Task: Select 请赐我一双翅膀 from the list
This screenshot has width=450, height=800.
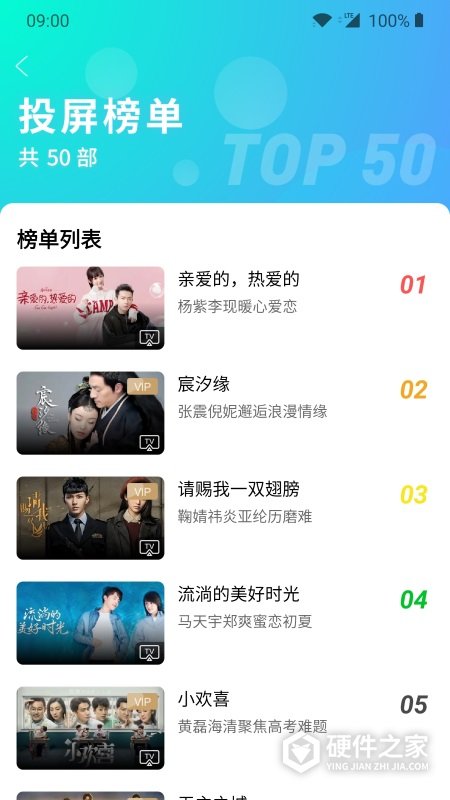Action: click(x=225, y=518)
